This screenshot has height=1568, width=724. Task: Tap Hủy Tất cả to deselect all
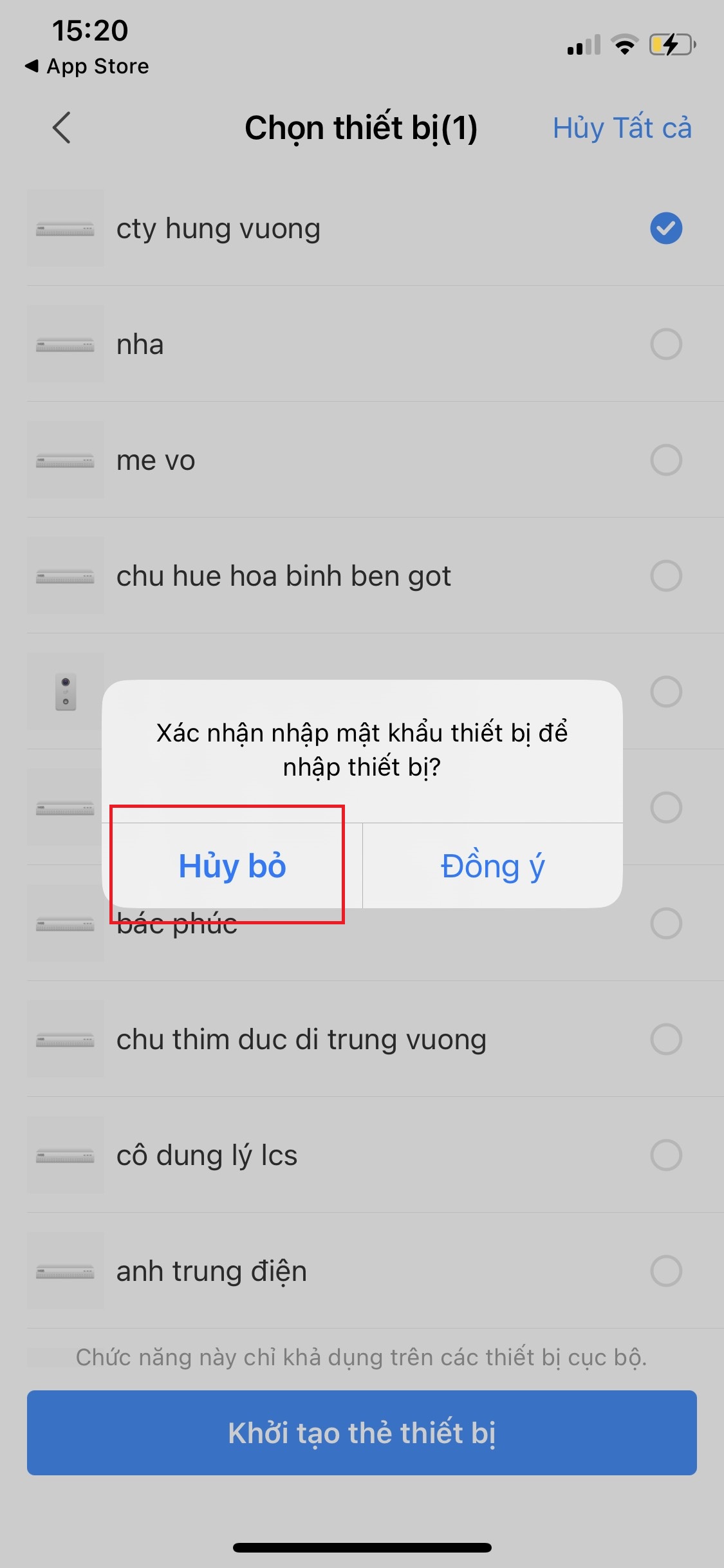[x=622, y=127]
